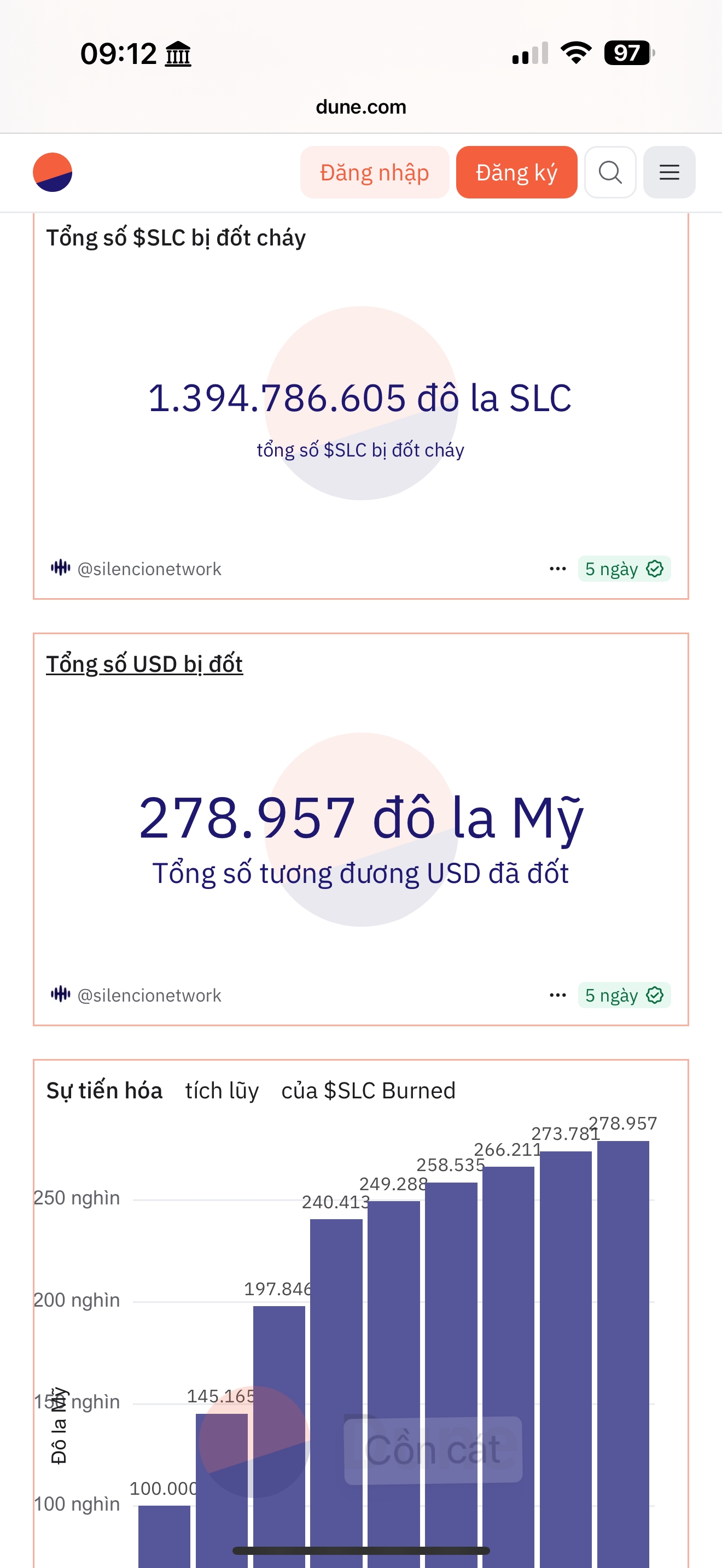Image resolution: width=722 pixels, height=1568 pixels.
Task: Open three-dot menu on SLC burned card
Action: pyautogui.click(x=557, y=569)
